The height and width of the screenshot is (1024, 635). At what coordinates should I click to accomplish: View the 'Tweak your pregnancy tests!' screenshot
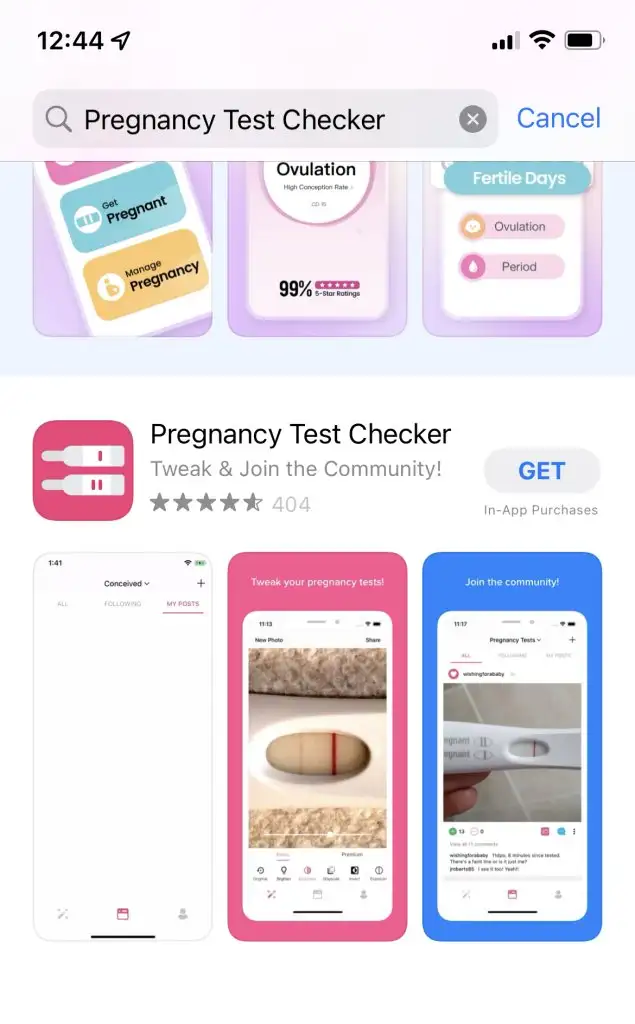coord(318,746)
